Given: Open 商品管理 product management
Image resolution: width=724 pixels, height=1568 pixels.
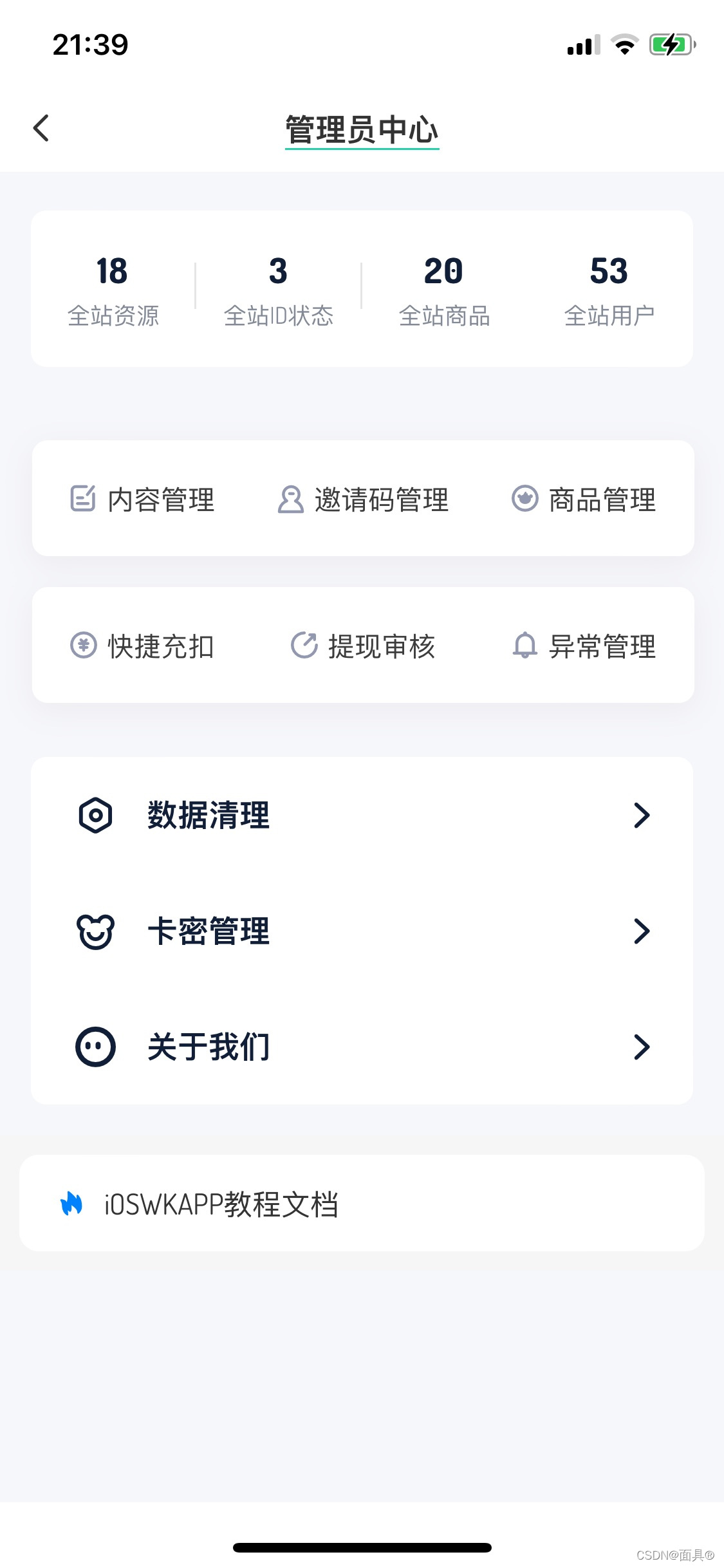Looking at the screenshot, I should point(584,499).
